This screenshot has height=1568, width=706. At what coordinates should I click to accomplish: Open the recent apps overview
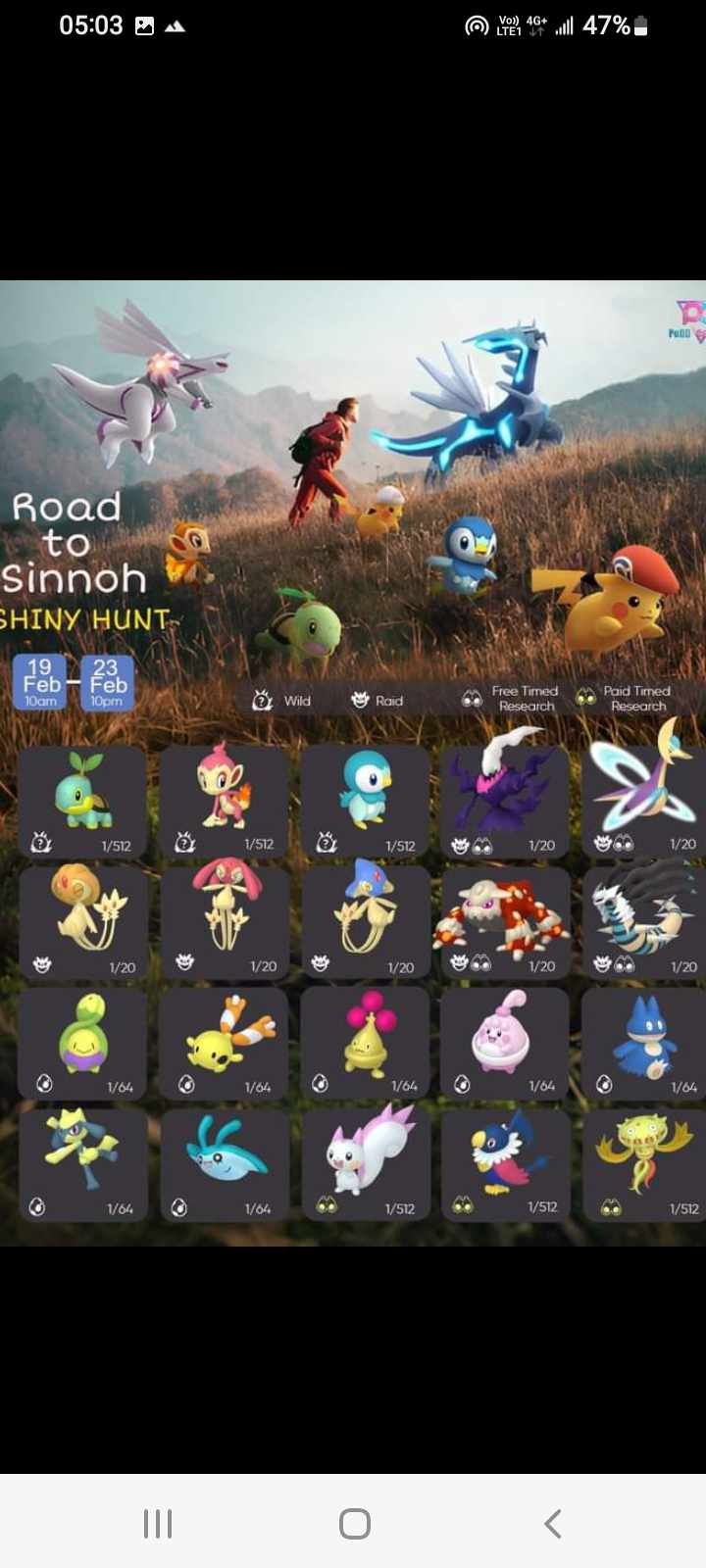157,1523
